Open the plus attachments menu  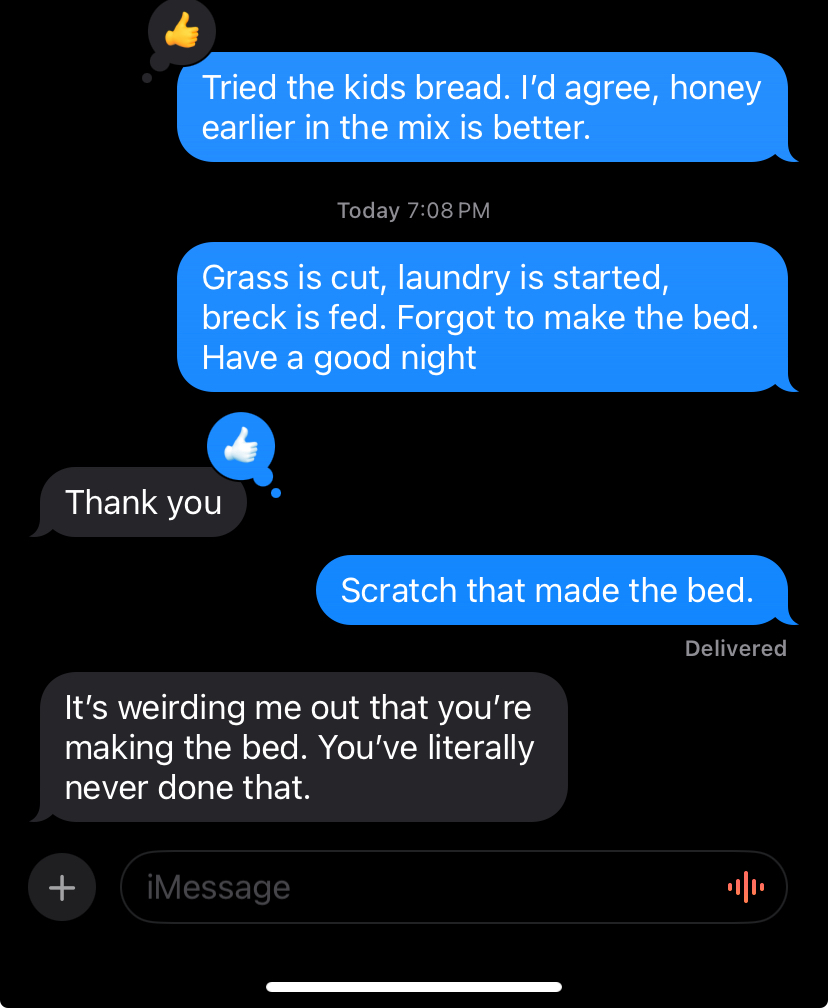pyautogui.click(x=62, y=887)
